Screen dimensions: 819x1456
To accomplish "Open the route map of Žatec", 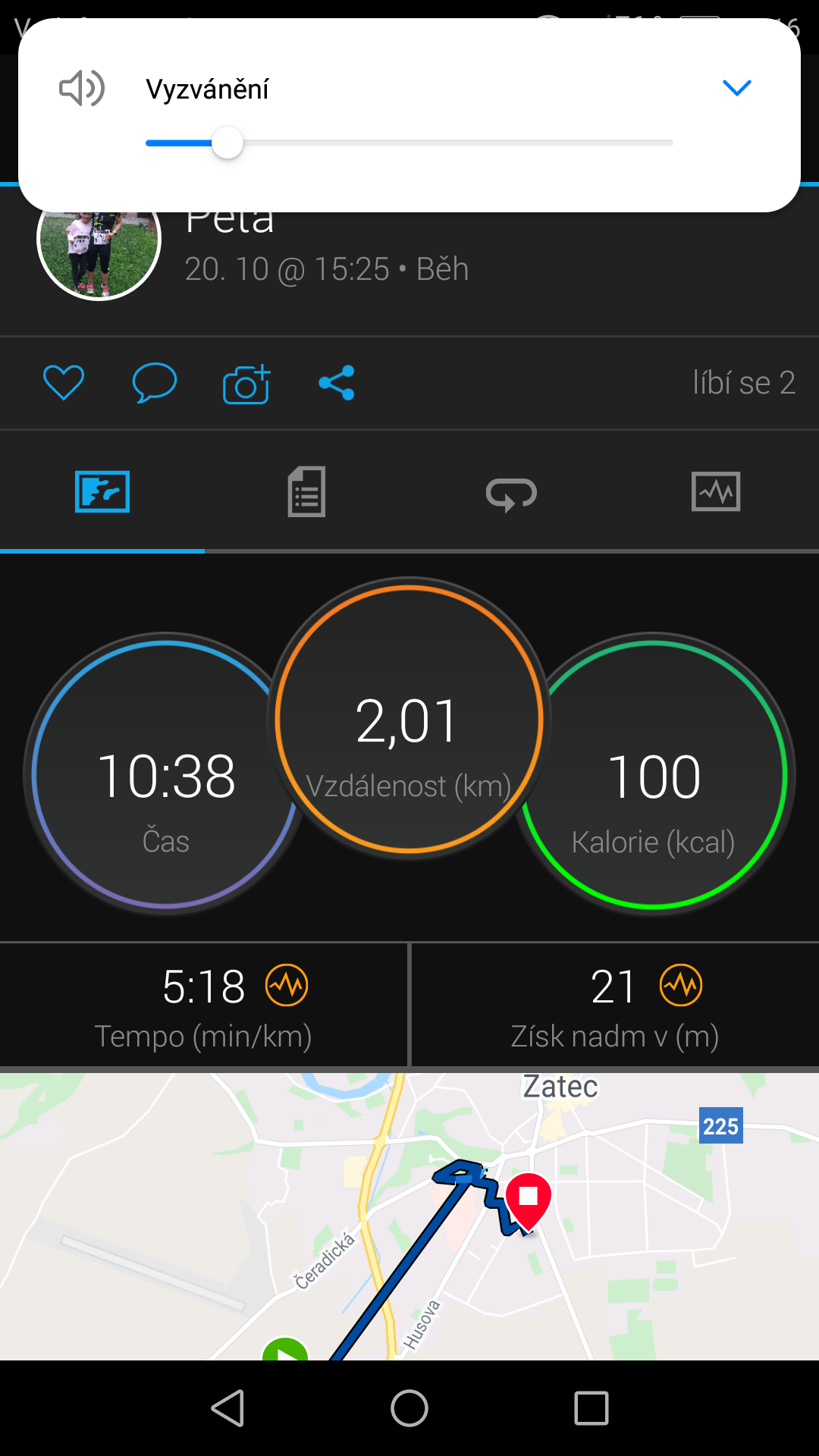I will 409,1216.
